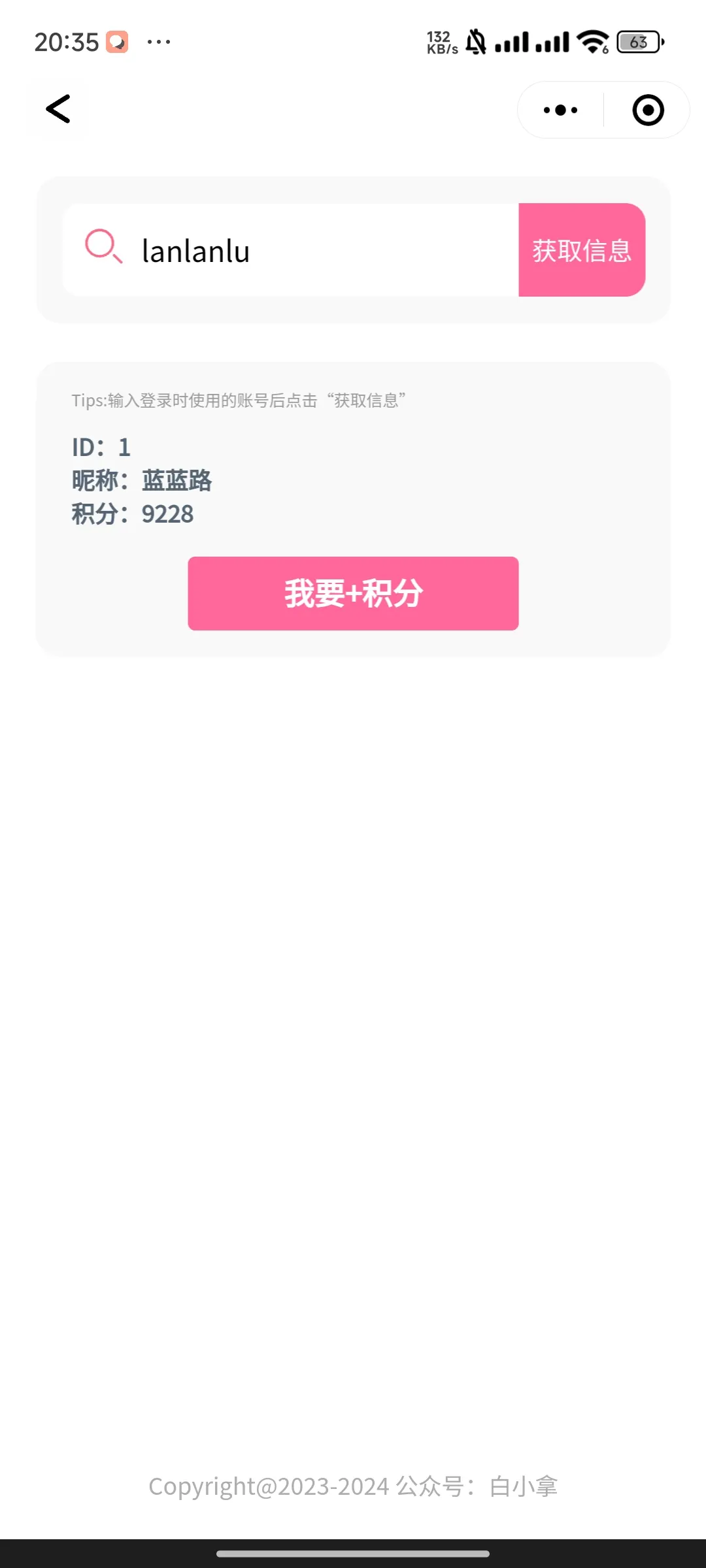The image size is (706, 1568).
Task: Close the mini program with the circle button
Action: [x=648, y=110]
